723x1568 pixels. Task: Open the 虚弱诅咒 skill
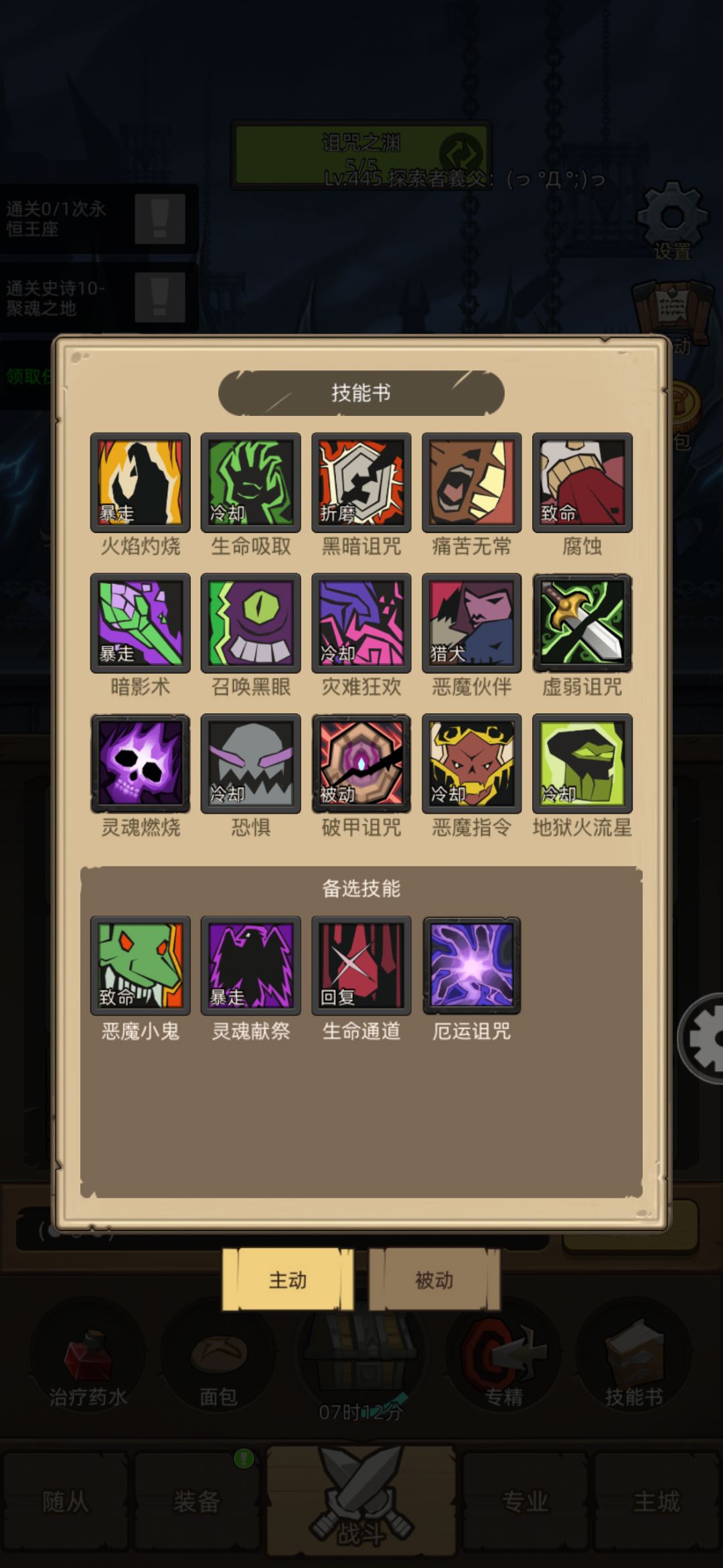(x=582, y=623)
